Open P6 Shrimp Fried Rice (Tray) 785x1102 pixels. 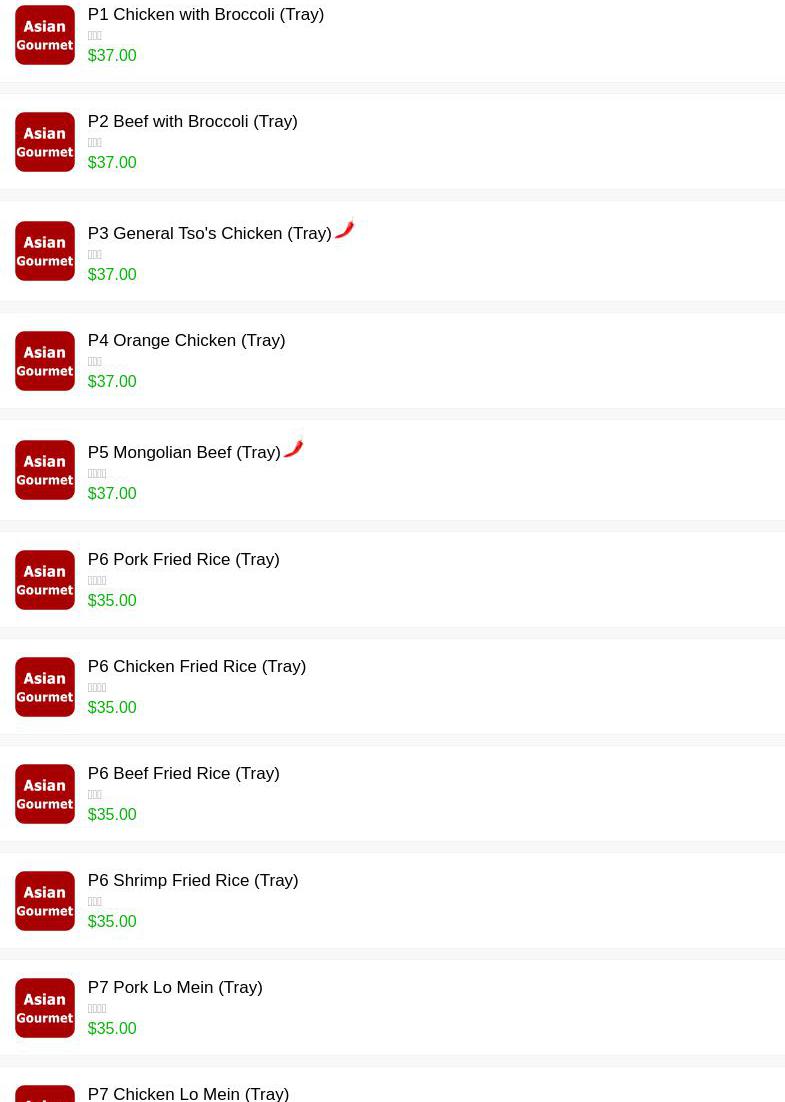coord(192,881)
